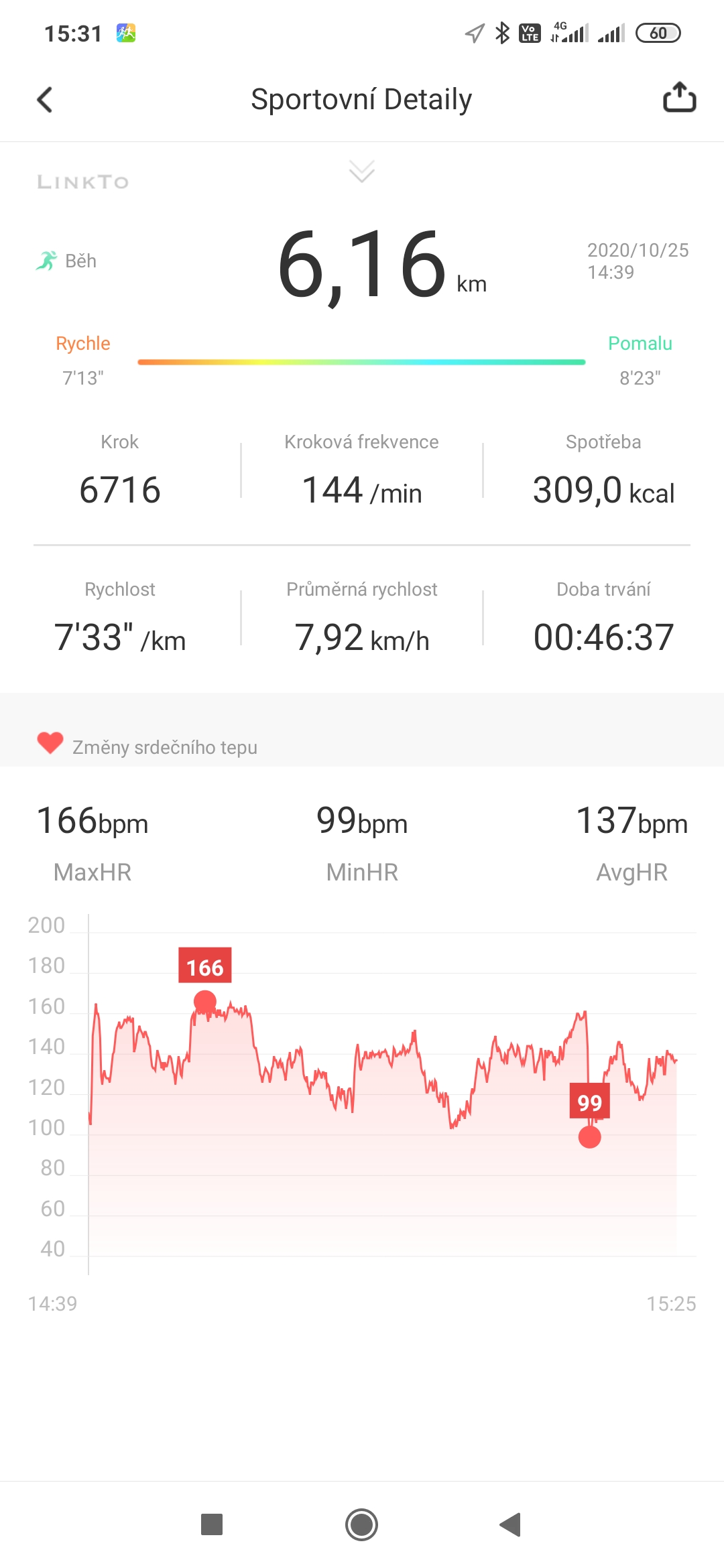
Task: Tap the system back triangle
Action: [x=511, y=1524]
